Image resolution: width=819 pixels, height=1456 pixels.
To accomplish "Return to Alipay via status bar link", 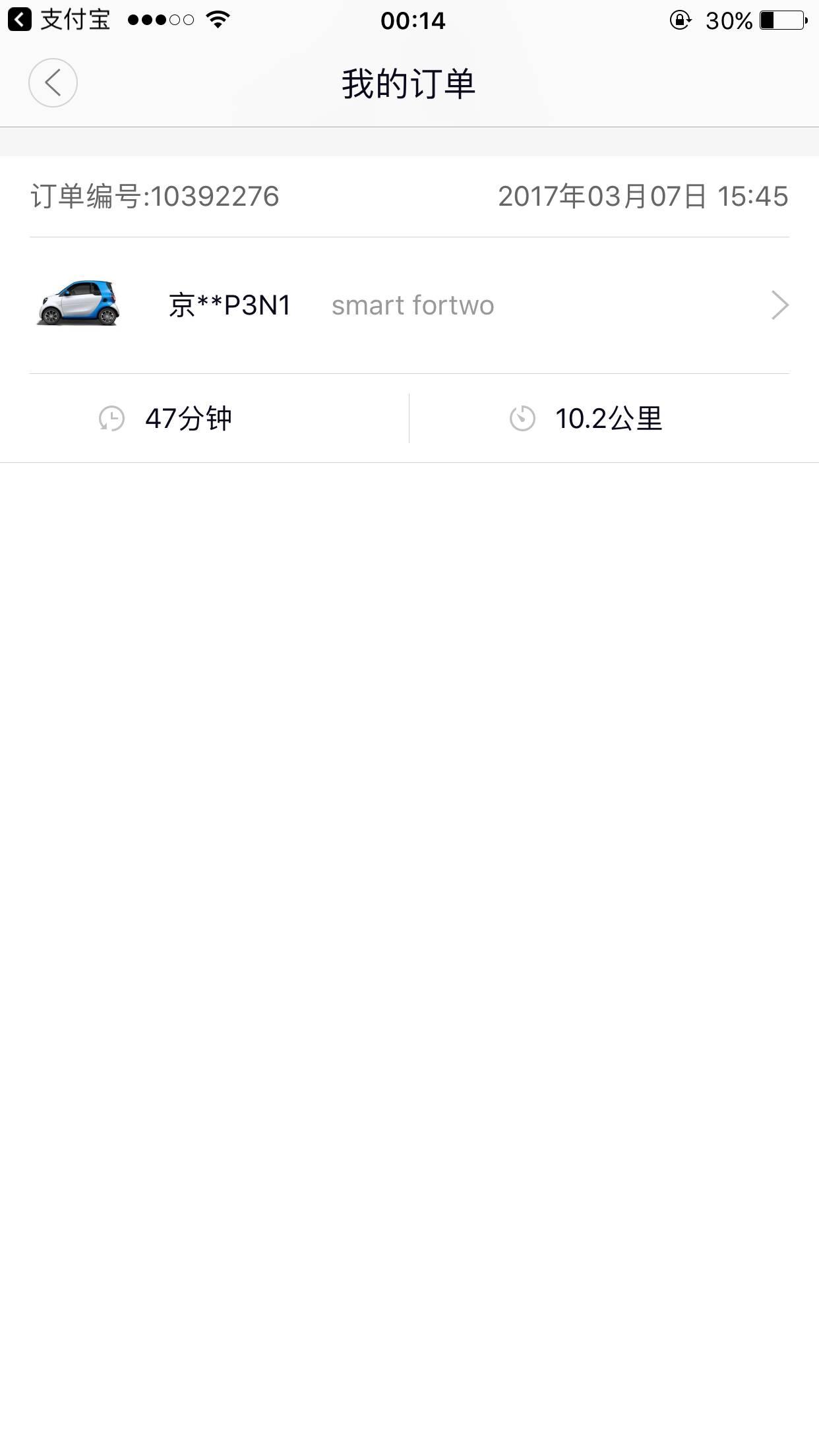I will (x=58, y=20).
